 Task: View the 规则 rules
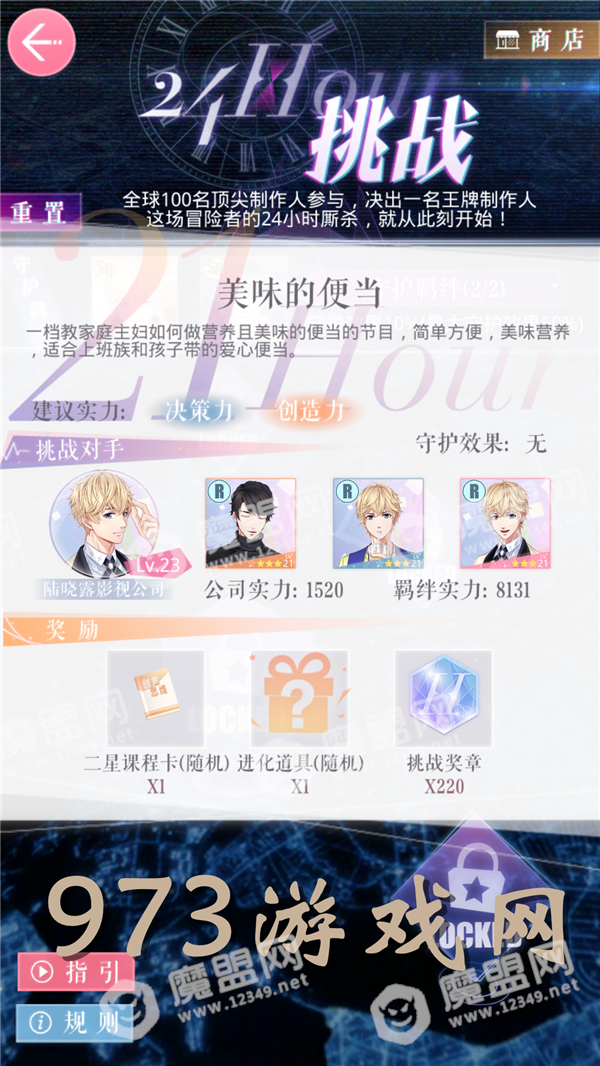74,1021
